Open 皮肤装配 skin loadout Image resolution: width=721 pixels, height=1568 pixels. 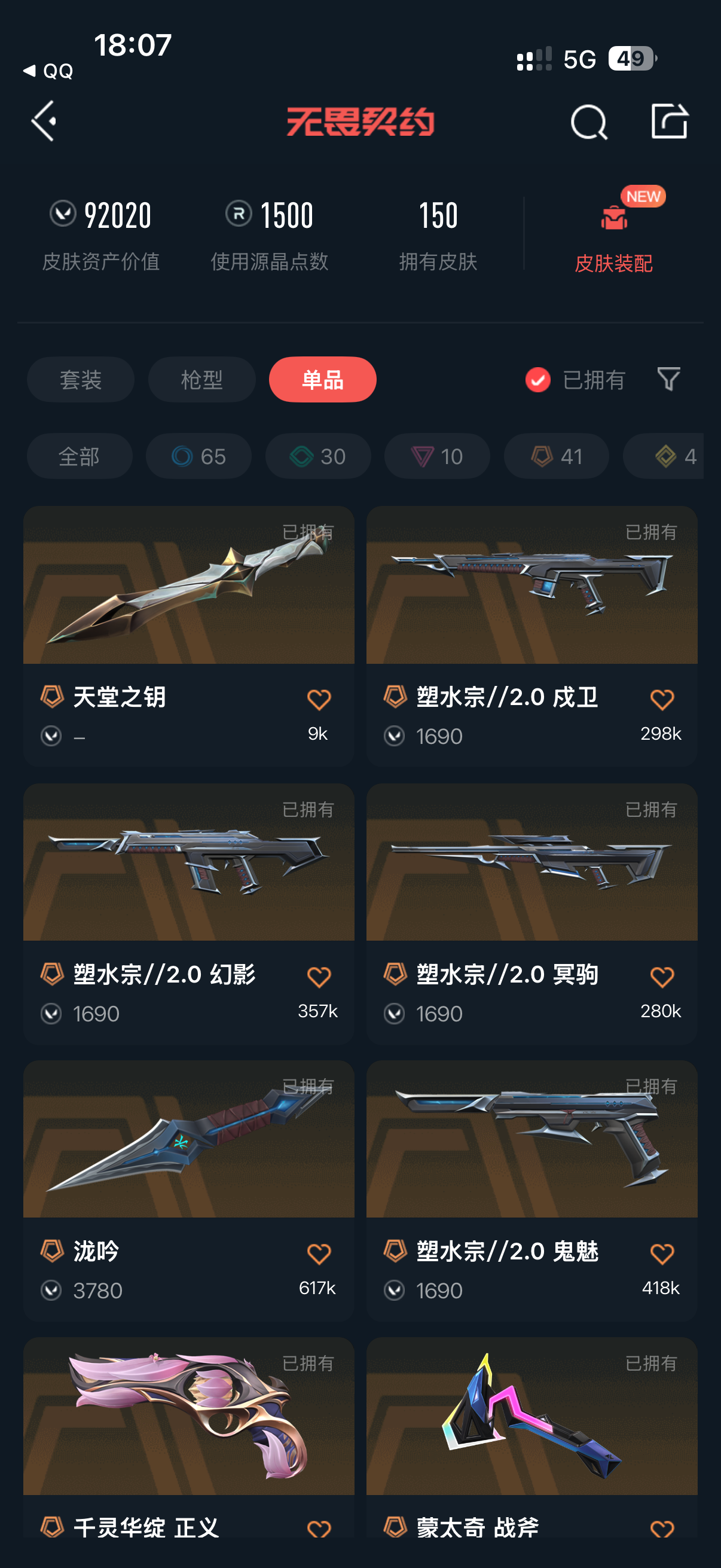[613, 233]
